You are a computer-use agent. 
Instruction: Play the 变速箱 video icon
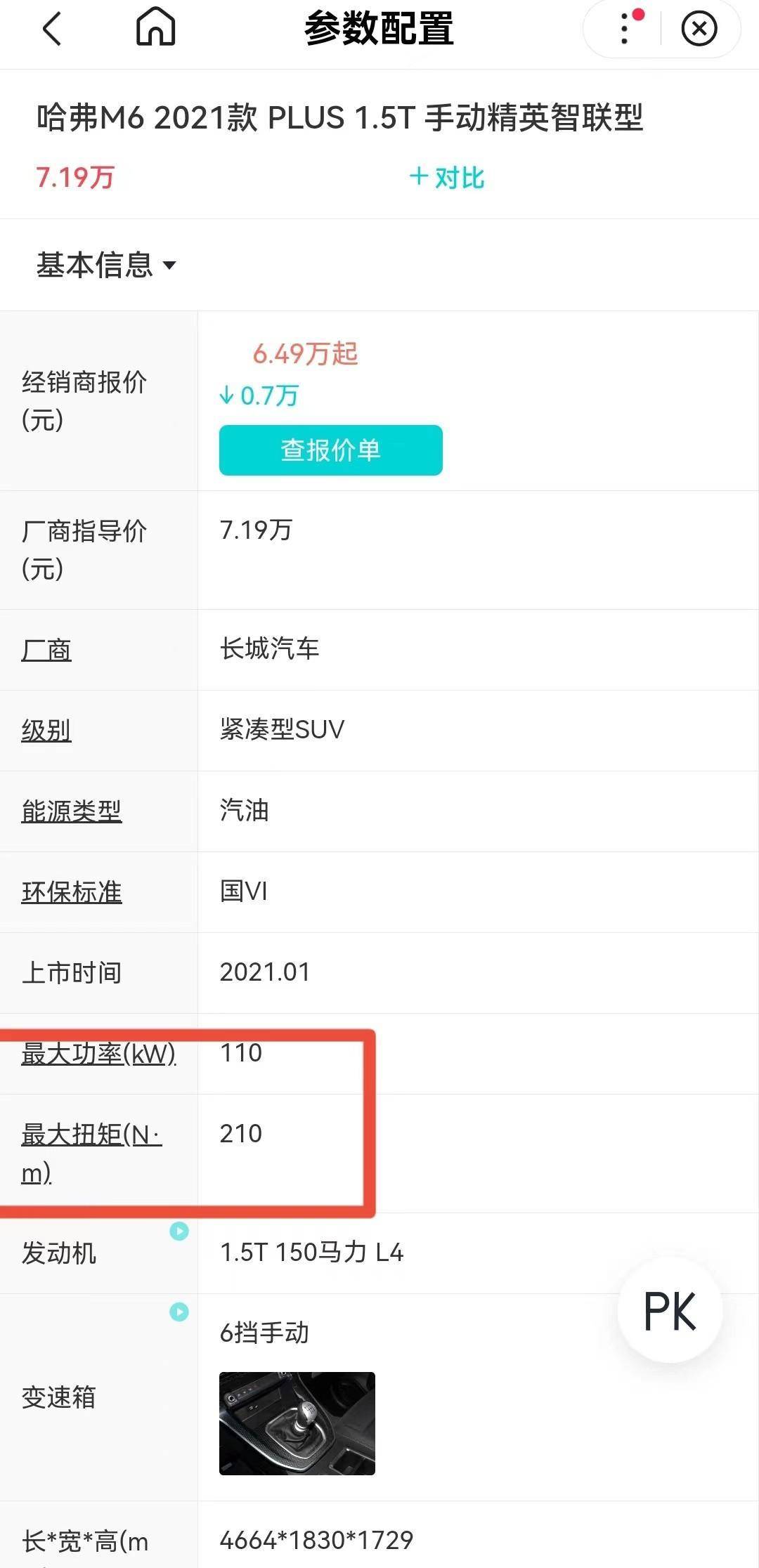179,1312
